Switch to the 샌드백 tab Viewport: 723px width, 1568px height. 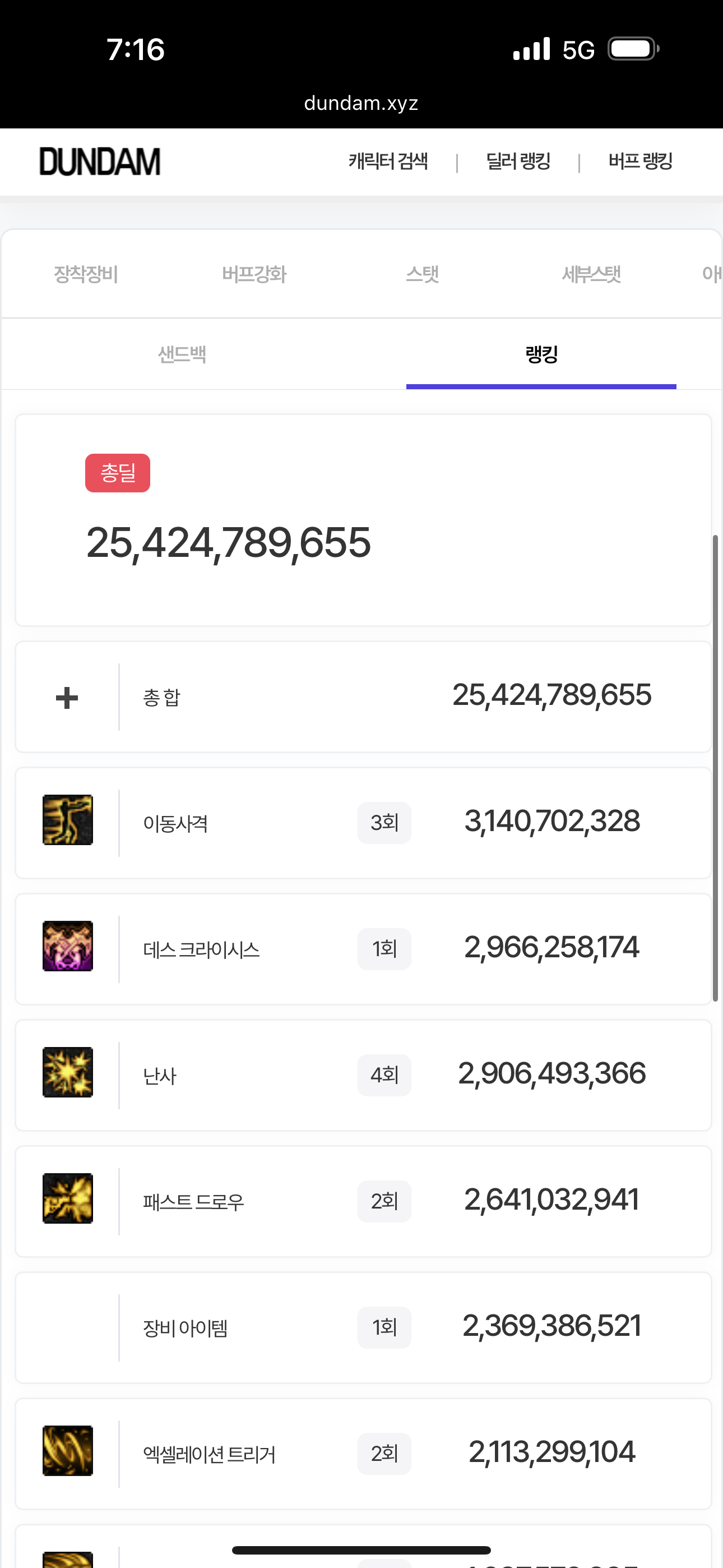[x=182, y=354]
